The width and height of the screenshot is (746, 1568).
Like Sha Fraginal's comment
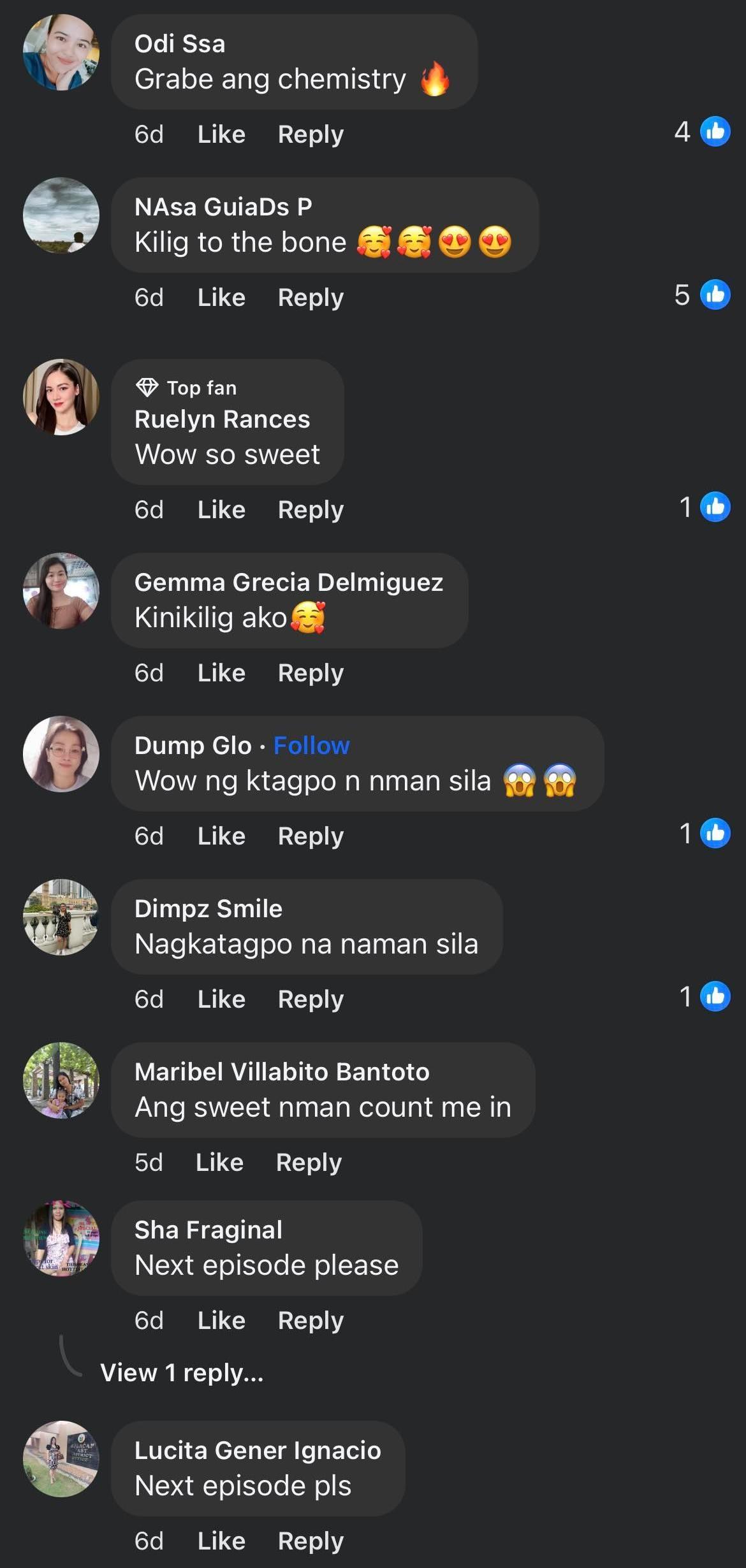click(x=221, y=1320)
